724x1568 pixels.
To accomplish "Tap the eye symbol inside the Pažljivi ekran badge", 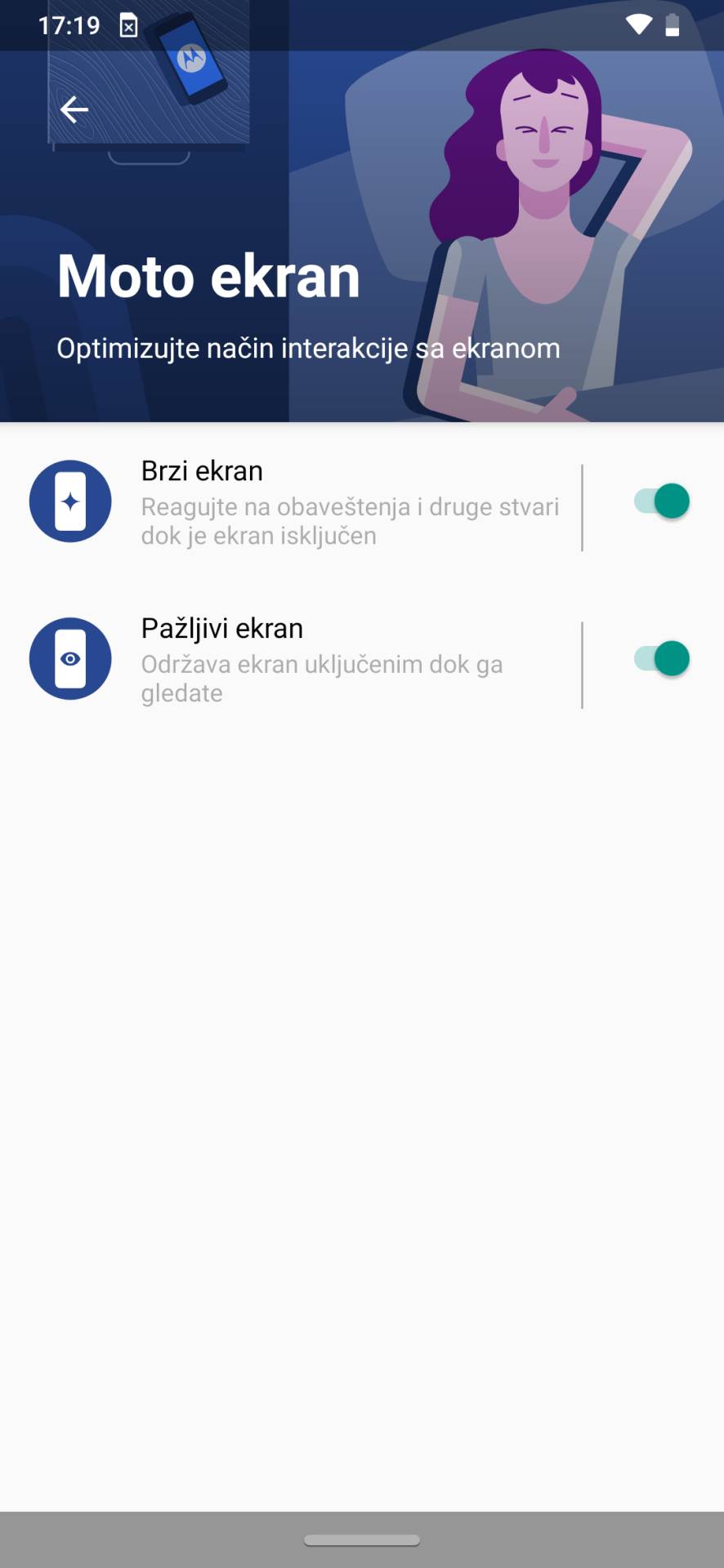I will pos(72,658).
